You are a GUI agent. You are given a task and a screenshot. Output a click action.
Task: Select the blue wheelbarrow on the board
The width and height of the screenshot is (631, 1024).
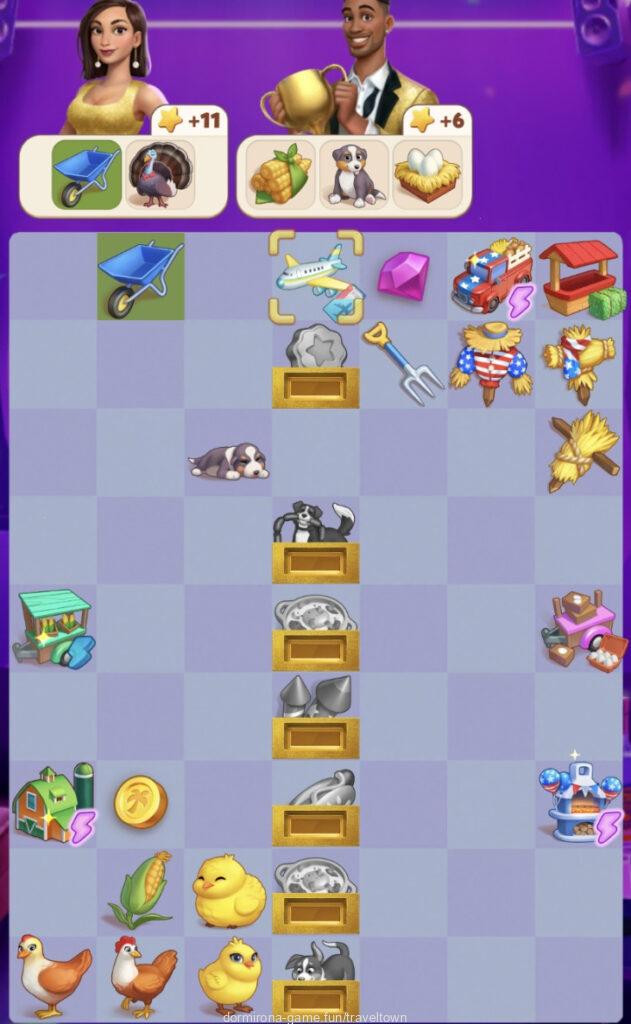pyautogui.click(x=141, y=278)
